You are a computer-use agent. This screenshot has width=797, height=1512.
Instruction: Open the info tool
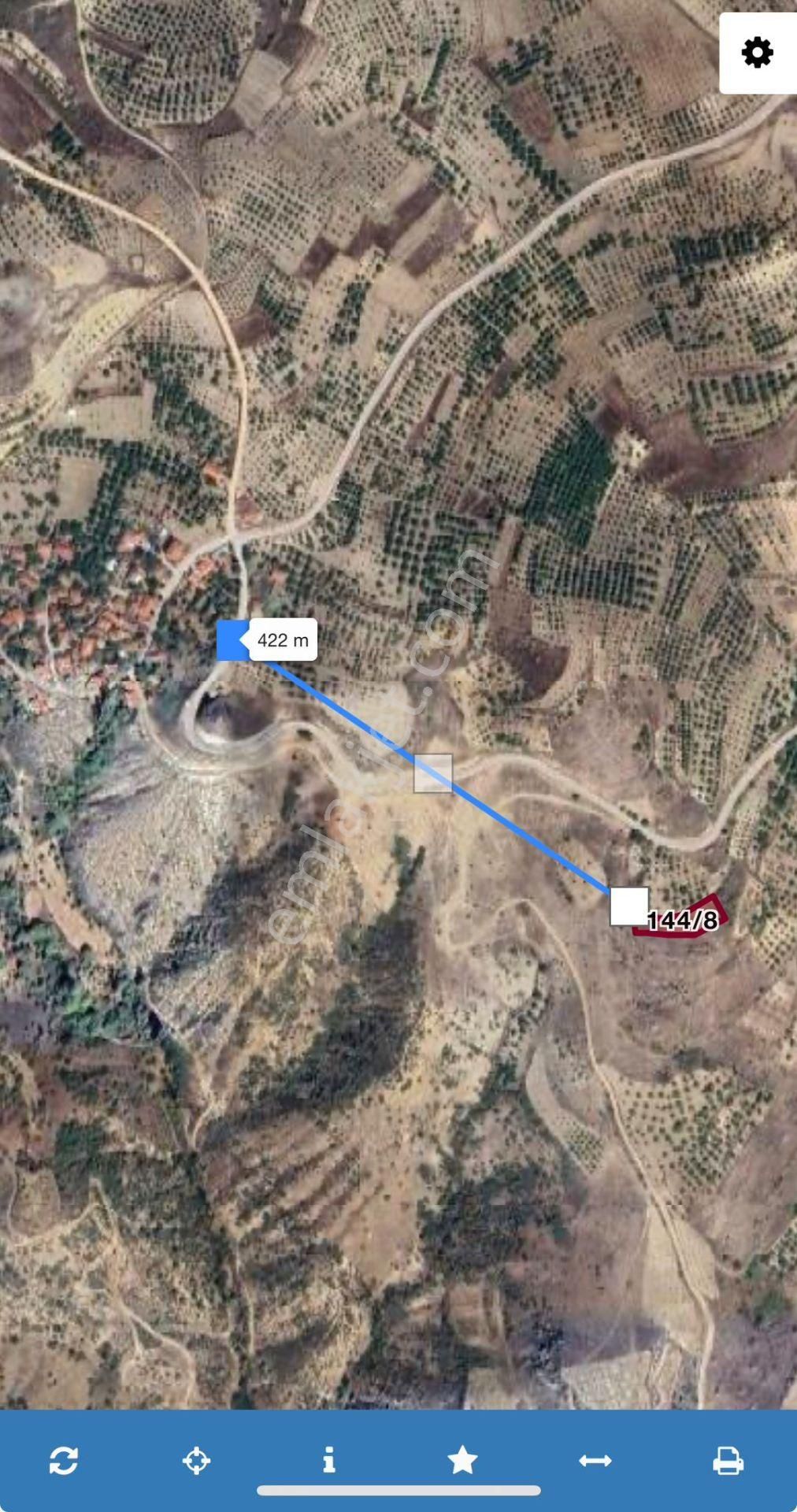coord(329,1460)
